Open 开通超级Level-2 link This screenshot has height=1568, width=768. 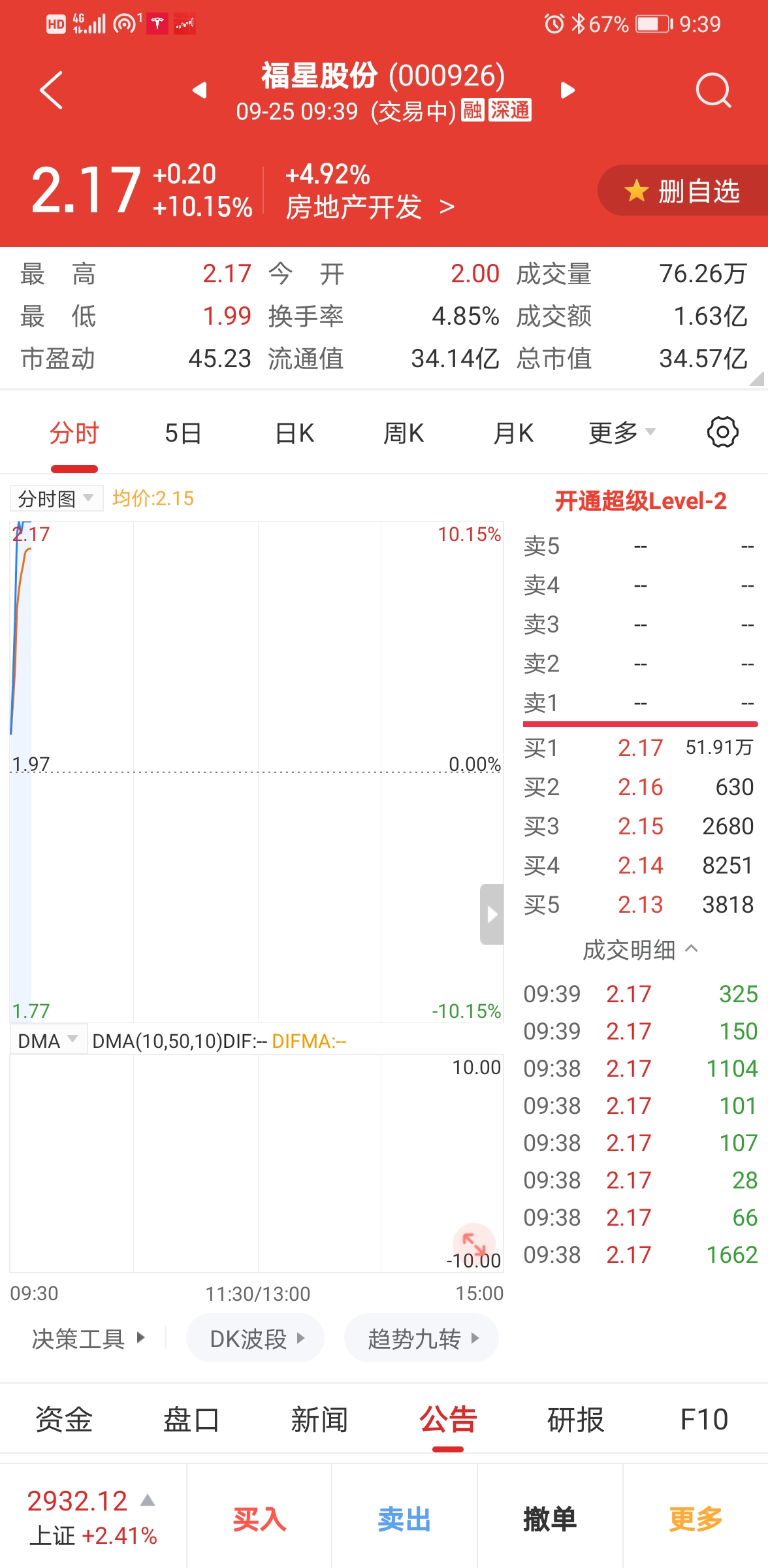click(x=640, y=501)
